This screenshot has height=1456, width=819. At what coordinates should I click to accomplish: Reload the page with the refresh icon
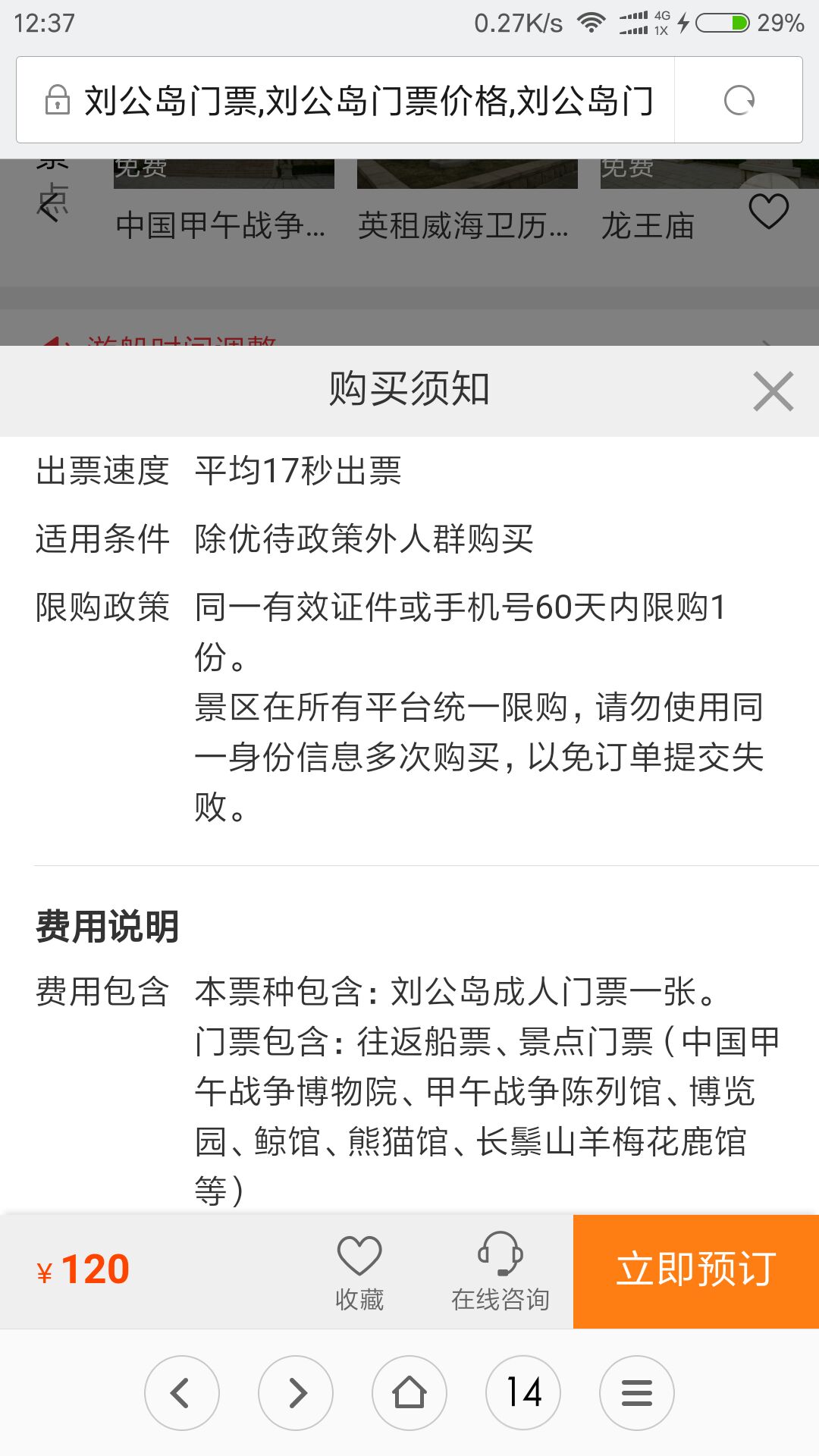click(739, 100)
